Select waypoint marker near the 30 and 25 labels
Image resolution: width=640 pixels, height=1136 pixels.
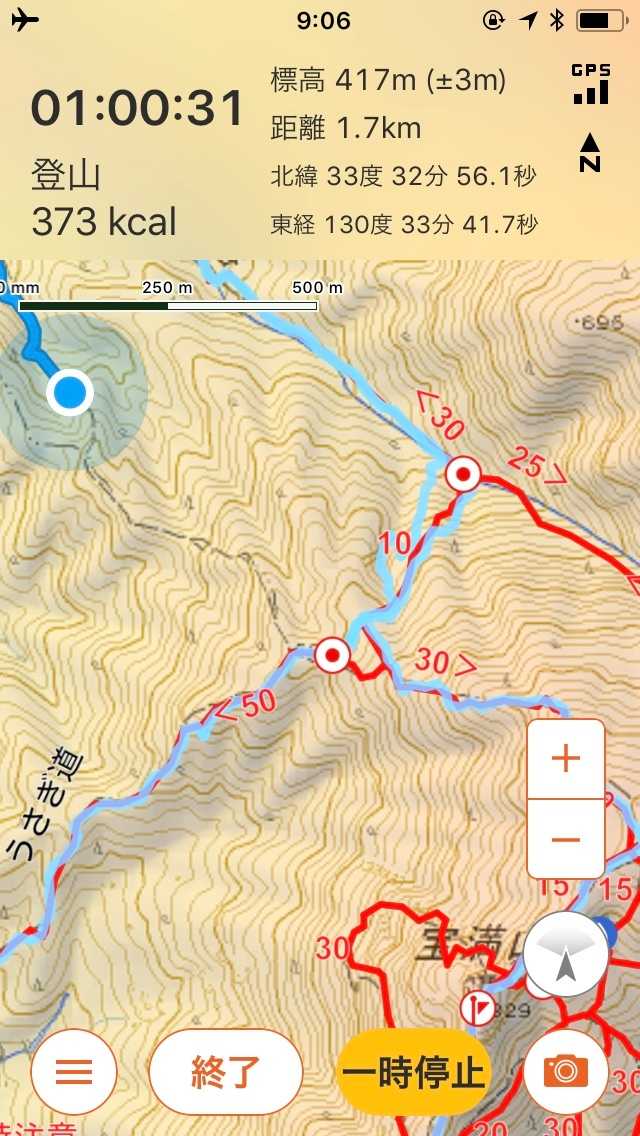click(463, 475)
